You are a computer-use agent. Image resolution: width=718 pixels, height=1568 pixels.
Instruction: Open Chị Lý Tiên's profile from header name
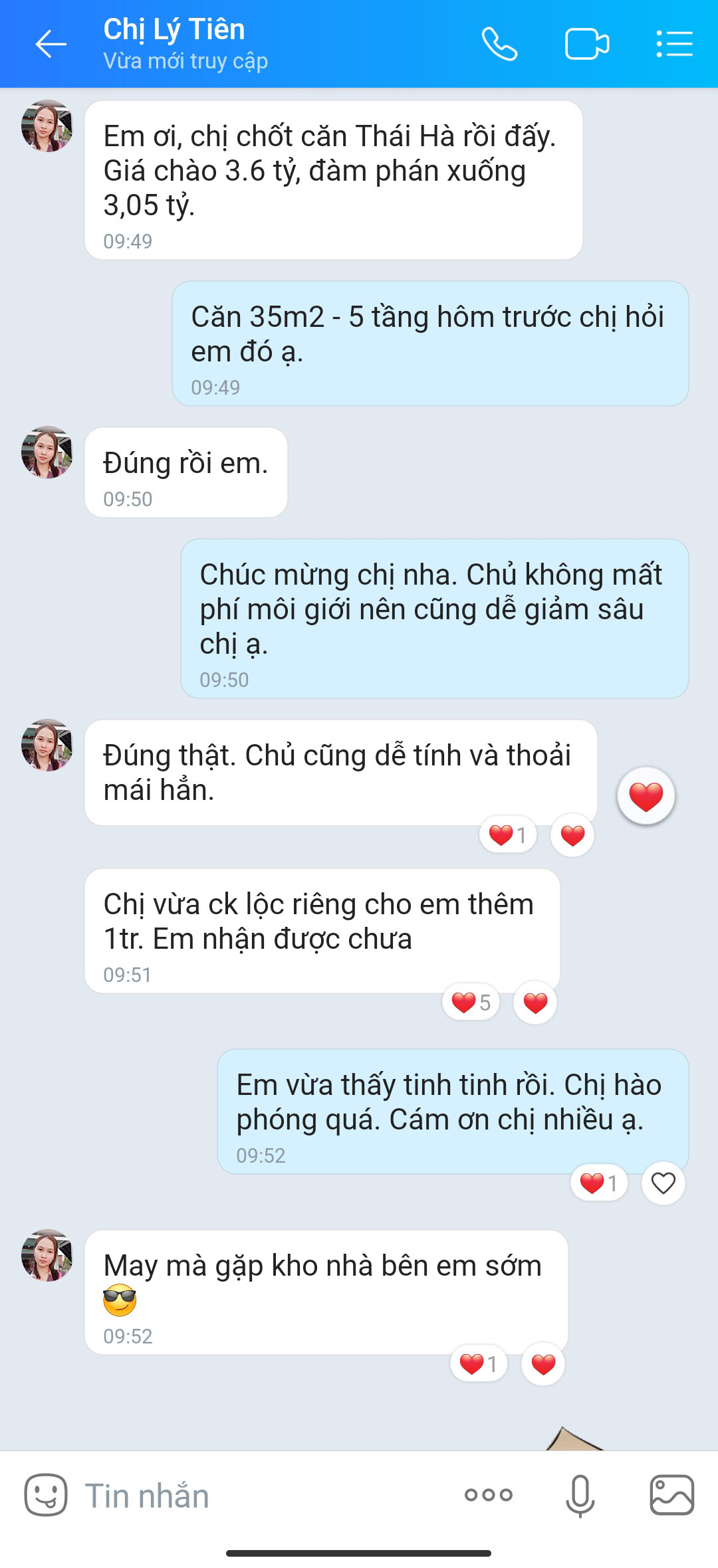174,30
